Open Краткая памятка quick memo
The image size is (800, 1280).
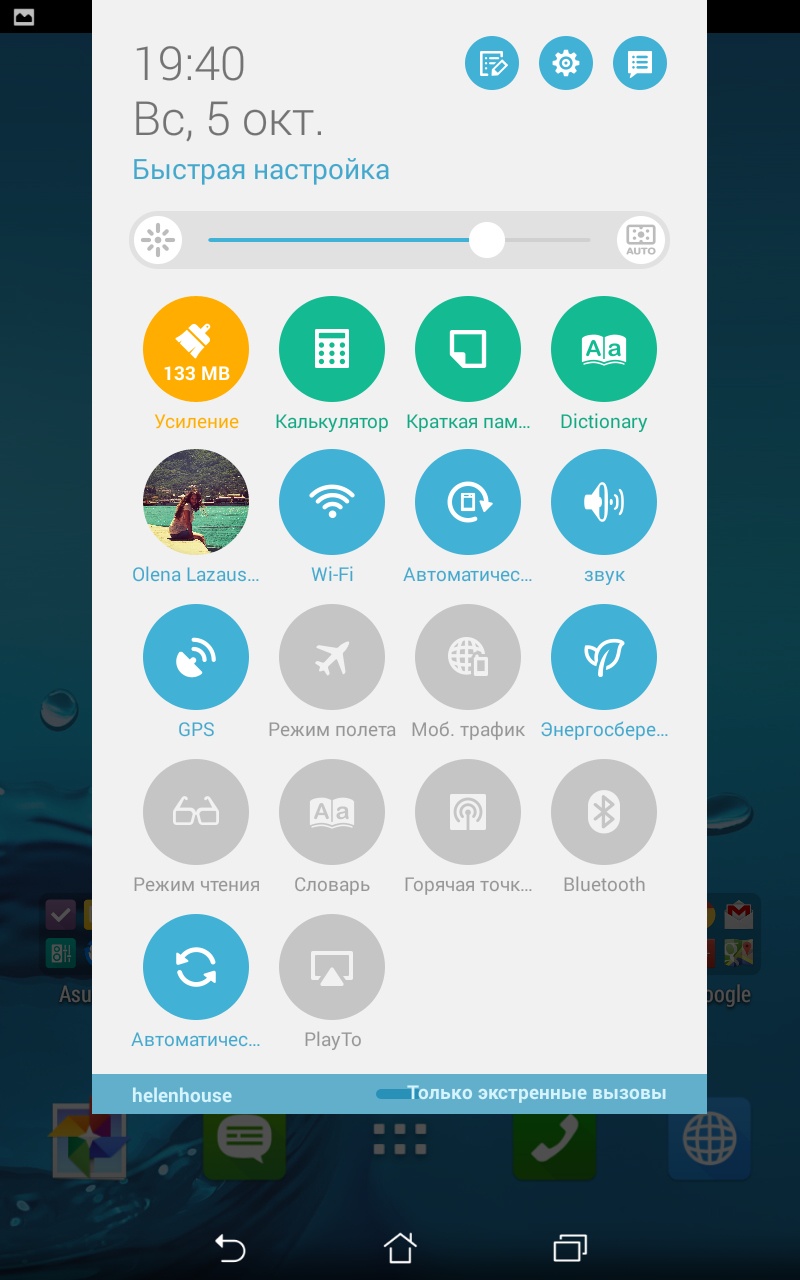468,349
